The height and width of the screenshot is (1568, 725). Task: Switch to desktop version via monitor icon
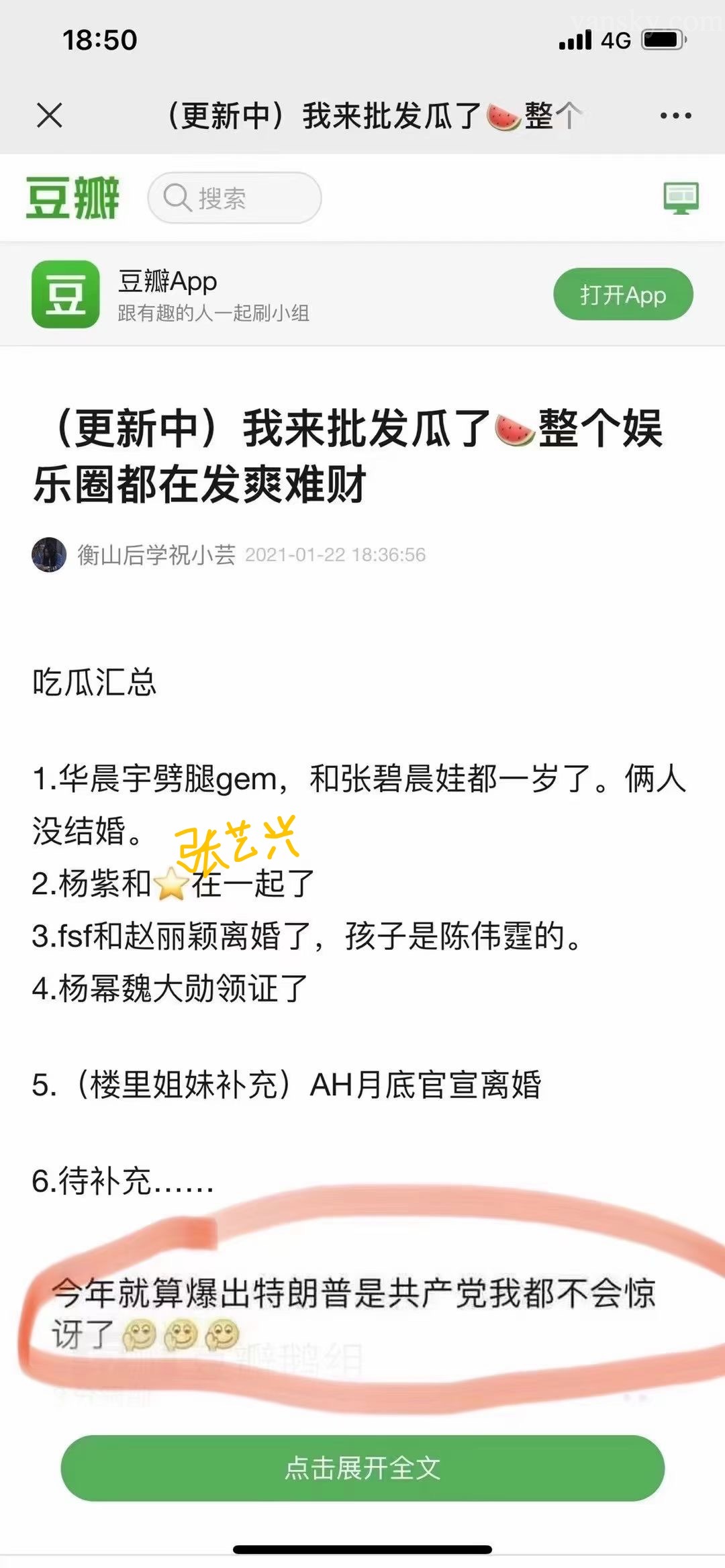pos(681,198)
